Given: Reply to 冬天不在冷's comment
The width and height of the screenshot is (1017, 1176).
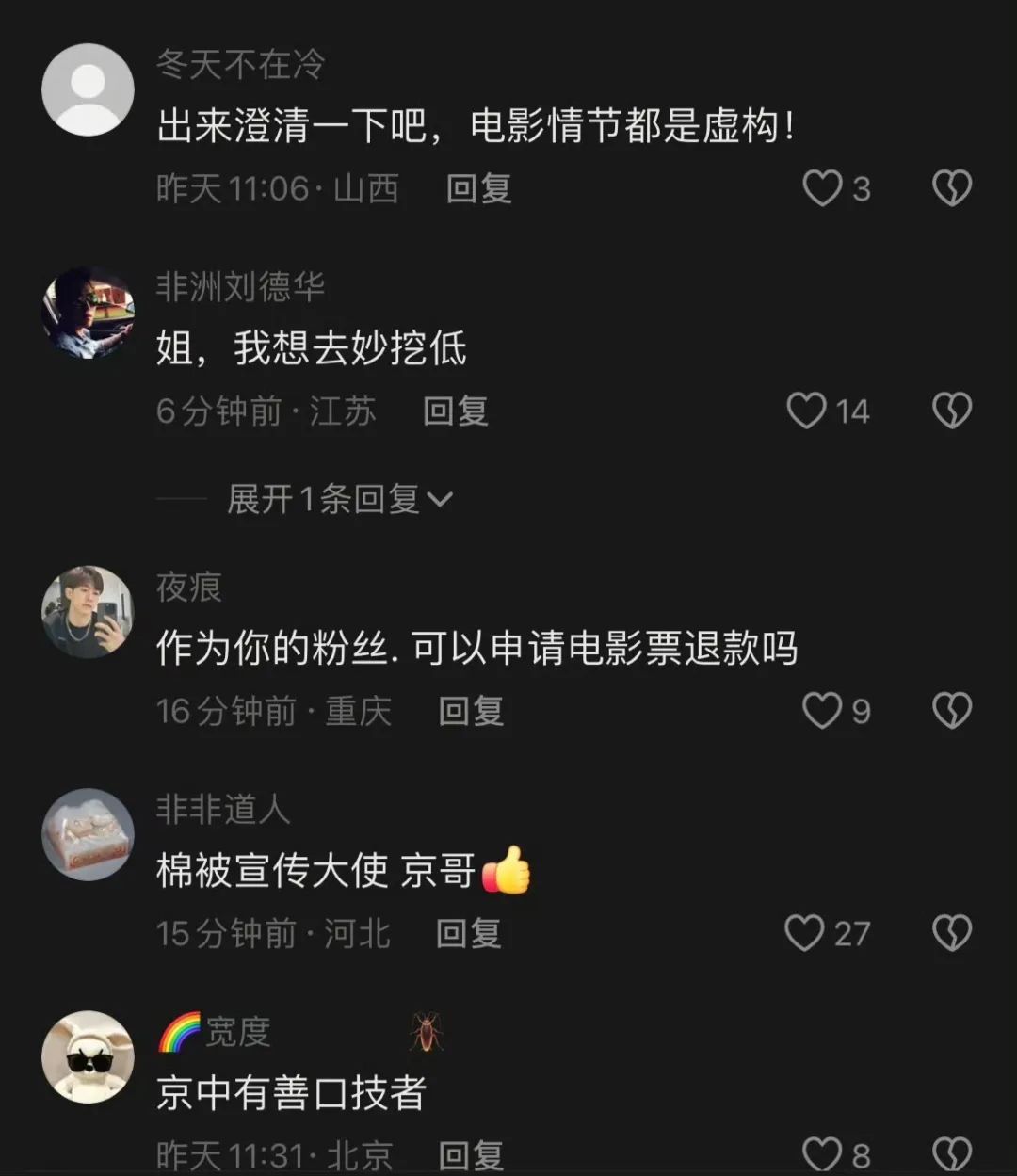Looking at the screenshot, I should click(x=478, y=188).
